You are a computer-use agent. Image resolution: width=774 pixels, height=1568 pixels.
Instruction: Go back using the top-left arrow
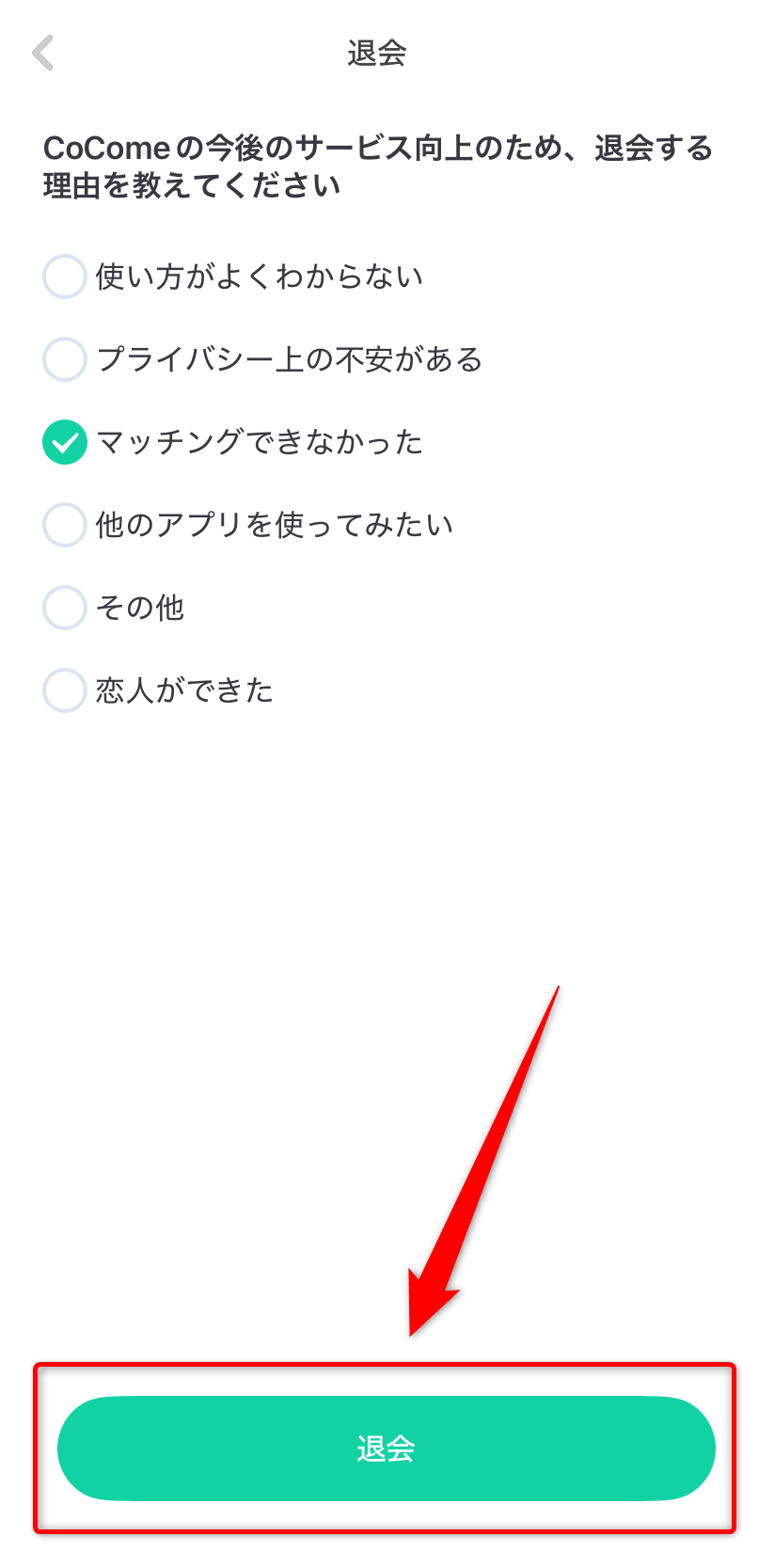coord(43,53)
